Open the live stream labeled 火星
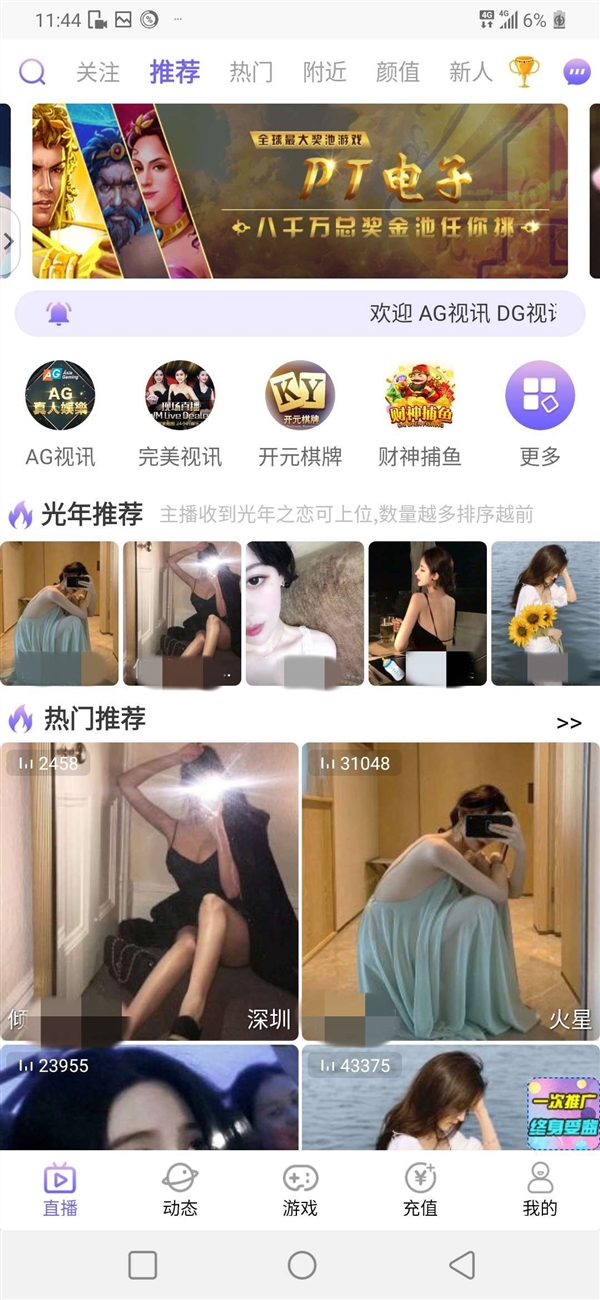Screen dimensions: 600x1300 click(x=450, y=890)
